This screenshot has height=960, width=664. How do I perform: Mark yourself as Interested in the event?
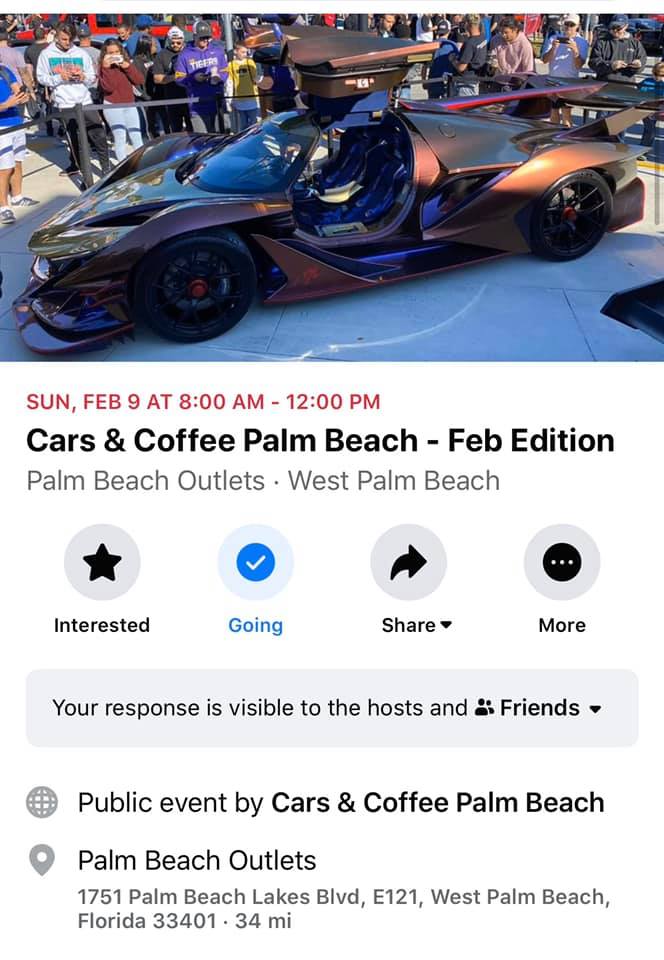coord(102,564)
